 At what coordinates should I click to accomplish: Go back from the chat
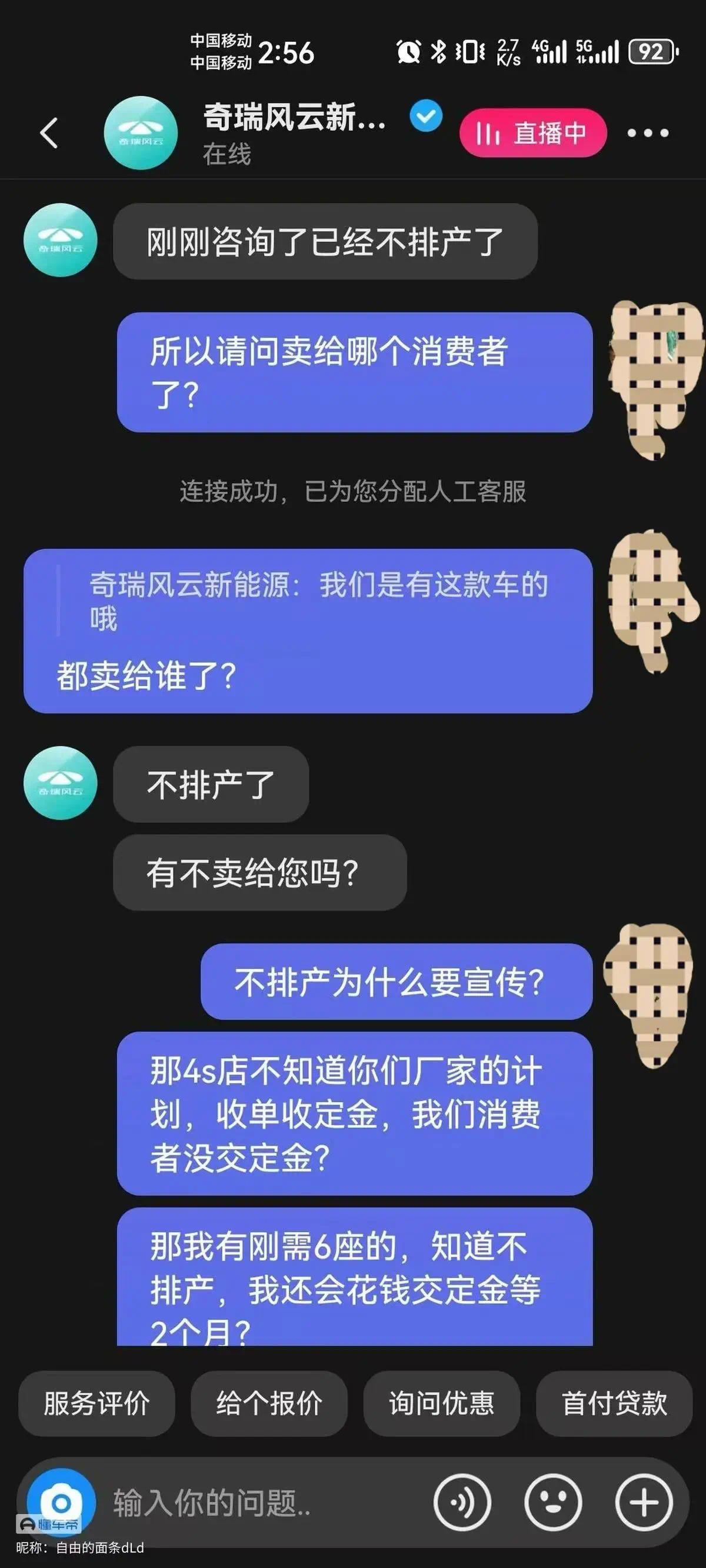(x=49, y=133)
